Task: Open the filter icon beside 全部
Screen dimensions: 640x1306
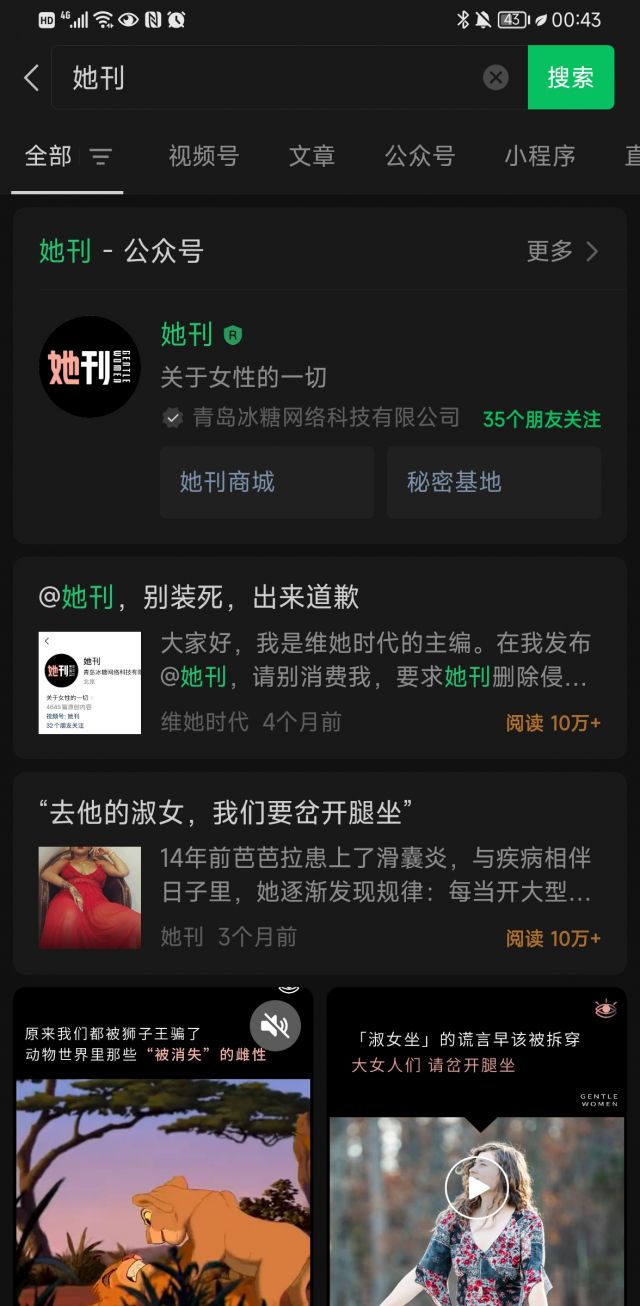Action: [x=101, y=156]
